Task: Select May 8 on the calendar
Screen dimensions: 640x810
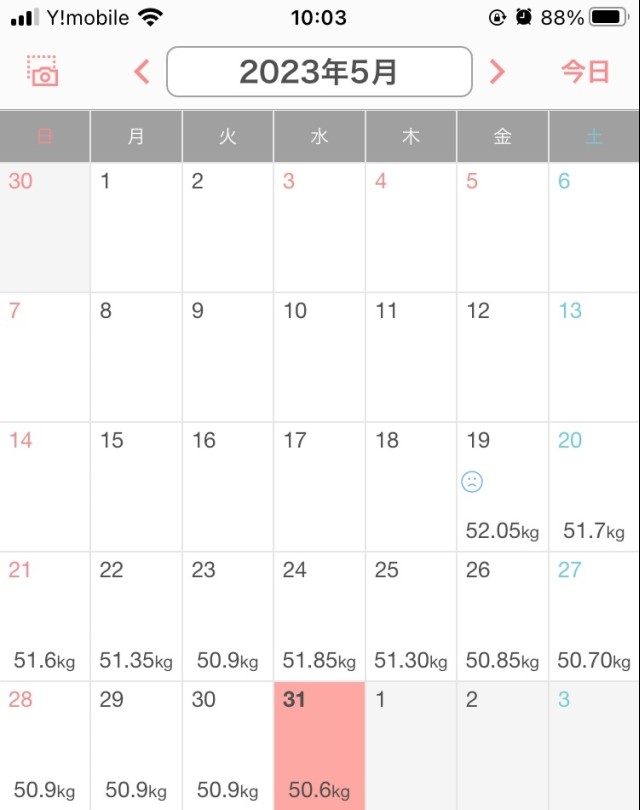Action: 136,357
